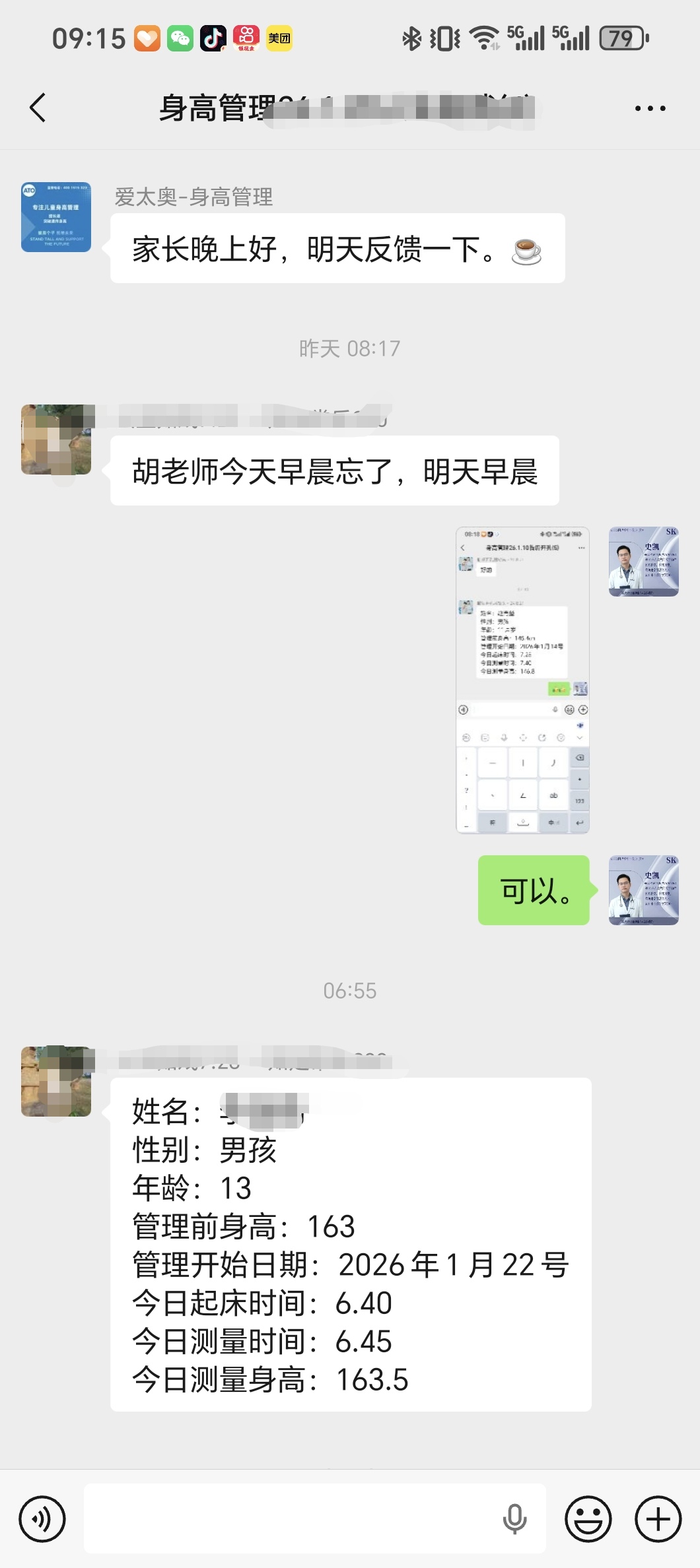Open the sent screenshot image
Image resolution: width=700 pixels, height=1568 pixels.
point(522,680)
